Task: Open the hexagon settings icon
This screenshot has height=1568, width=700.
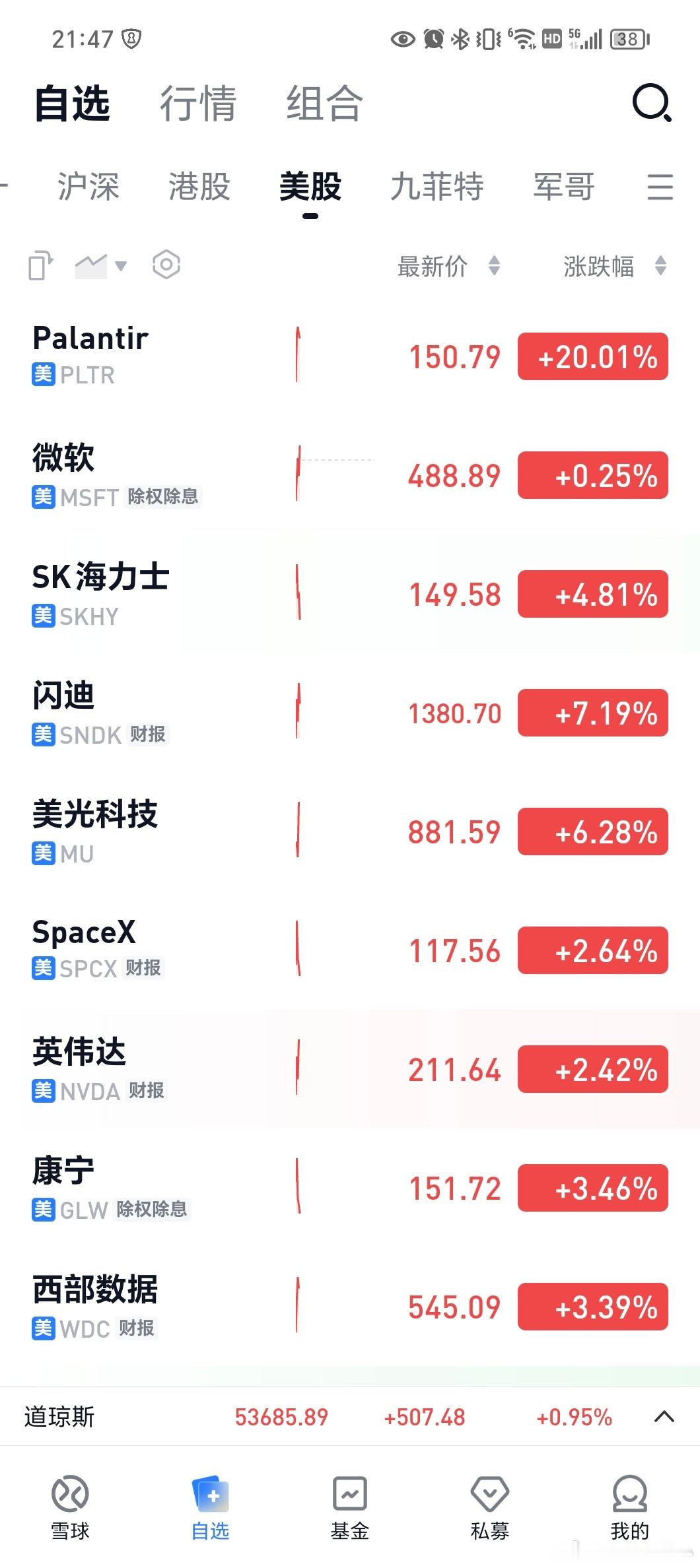Action: [166, 265]
